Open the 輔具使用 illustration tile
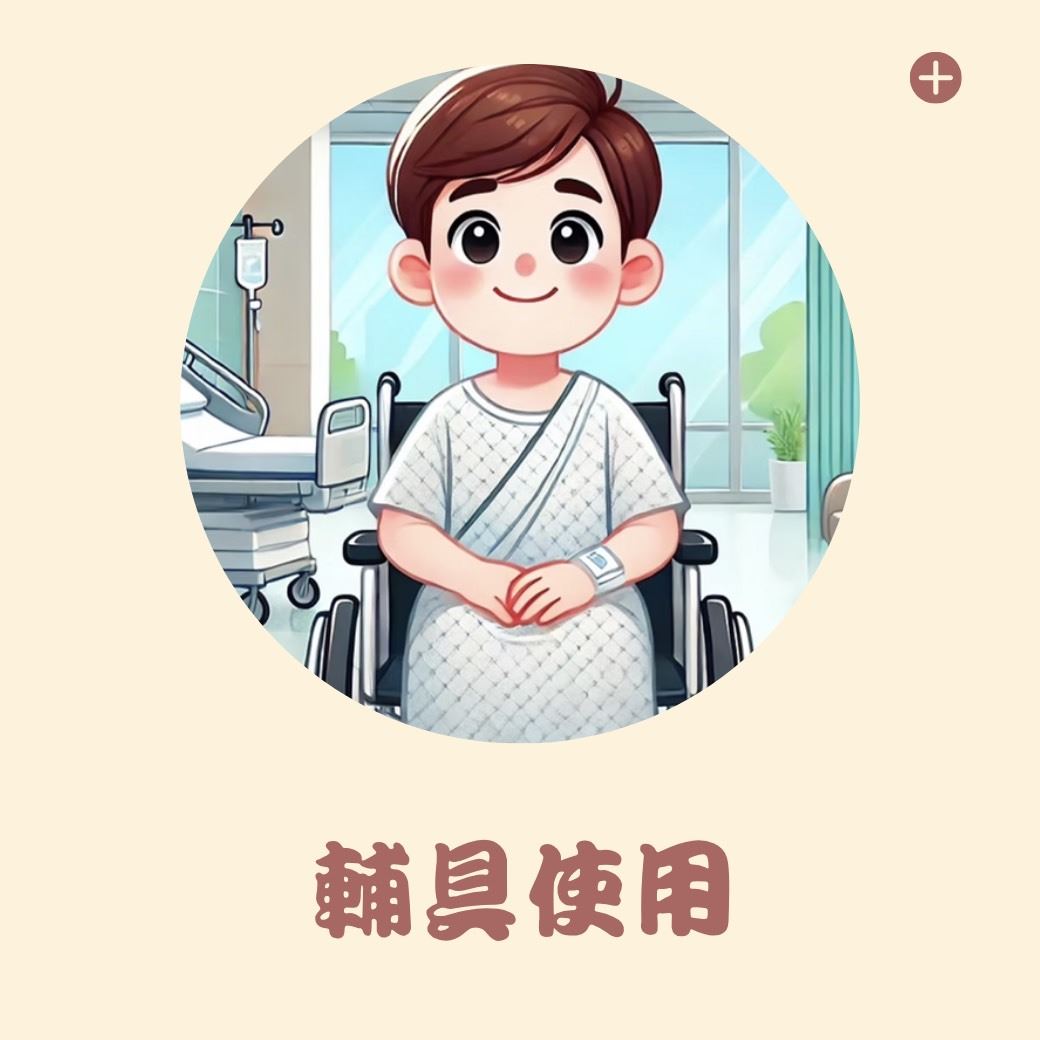The height and width of the screenshot is (1040, 1040). coord(519,405)
